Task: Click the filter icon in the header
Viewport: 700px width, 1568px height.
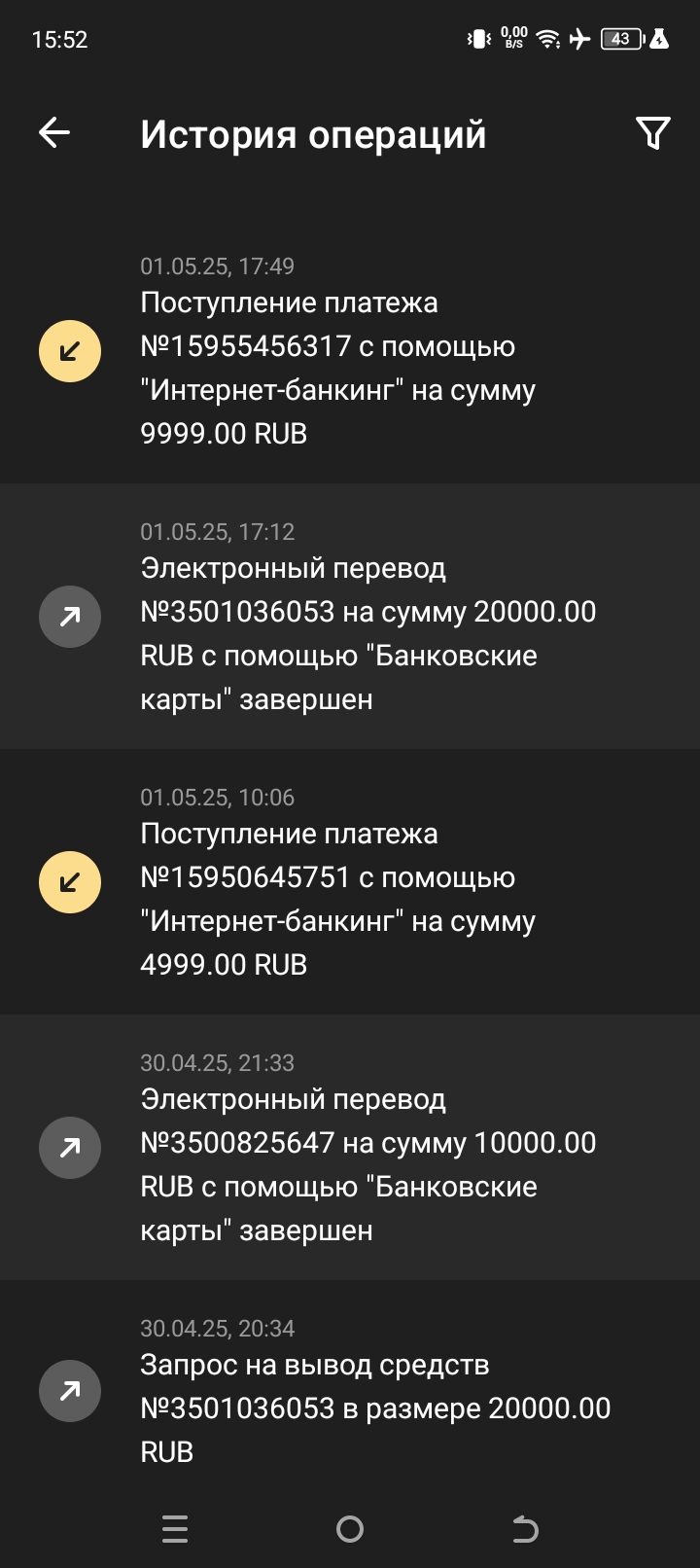Action: (x=652, y=131)
